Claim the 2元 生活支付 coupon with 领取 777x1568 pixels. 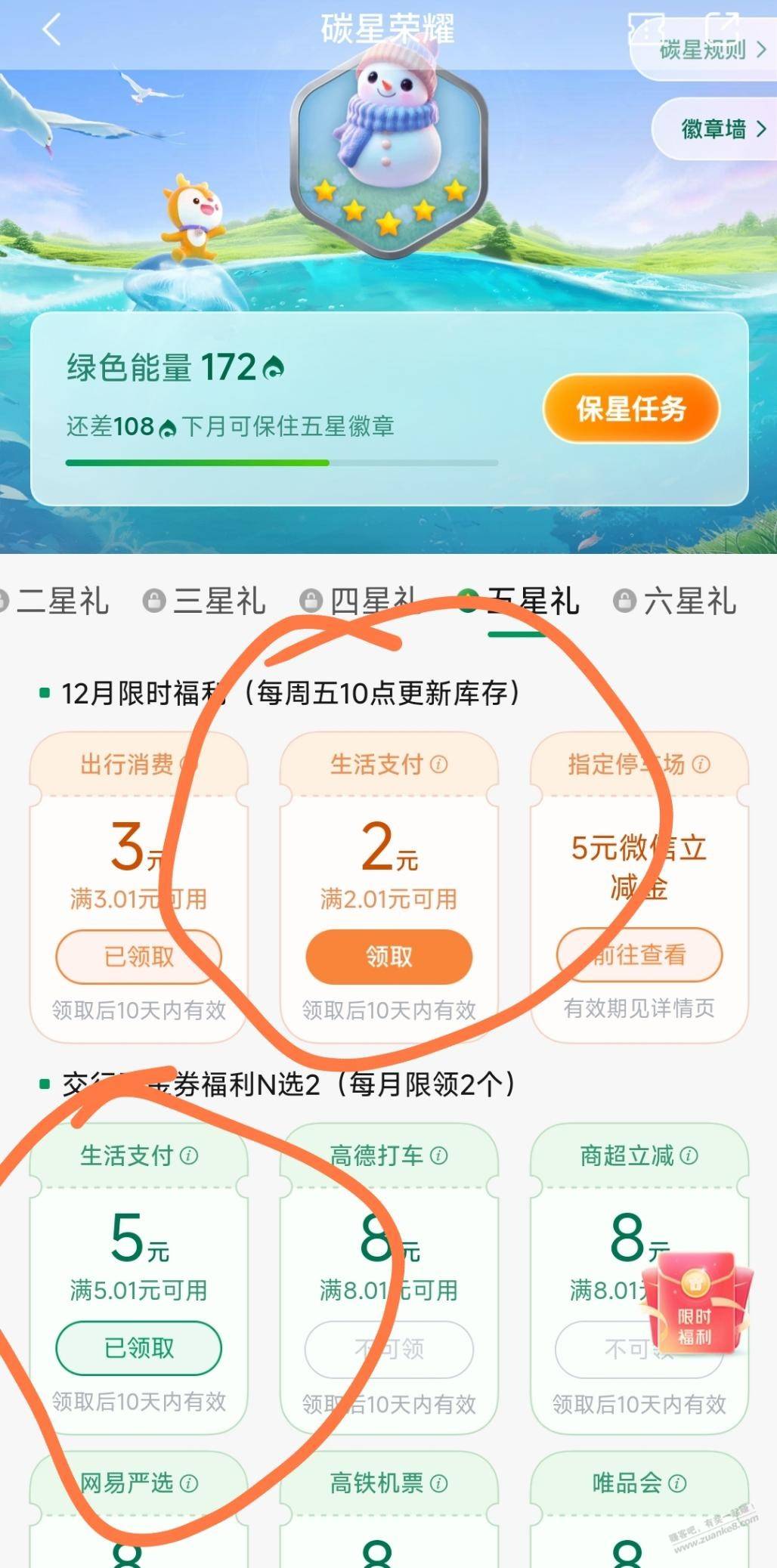point(388,957)
